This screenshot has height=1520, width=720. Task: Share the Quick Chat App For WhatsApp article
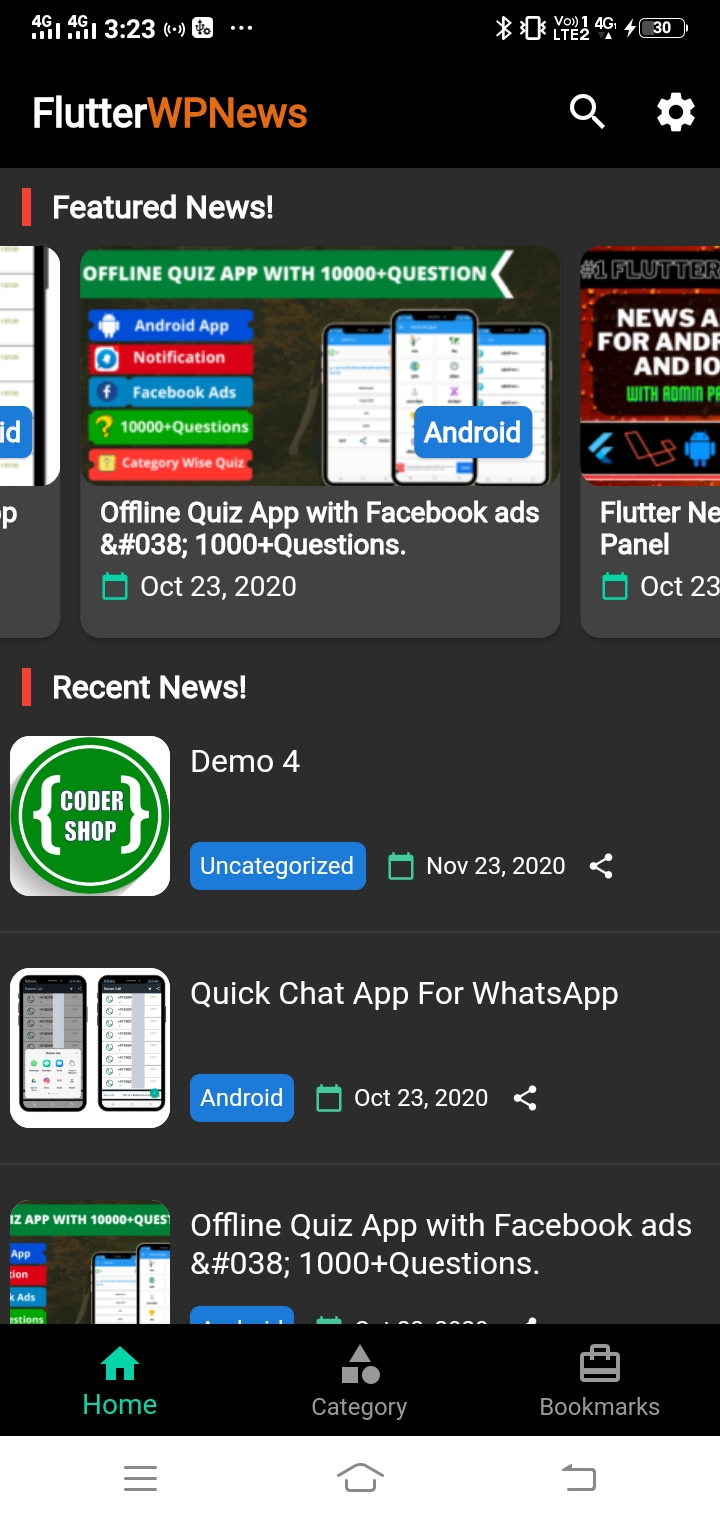pyautogui.click(x=525, y=1098)
